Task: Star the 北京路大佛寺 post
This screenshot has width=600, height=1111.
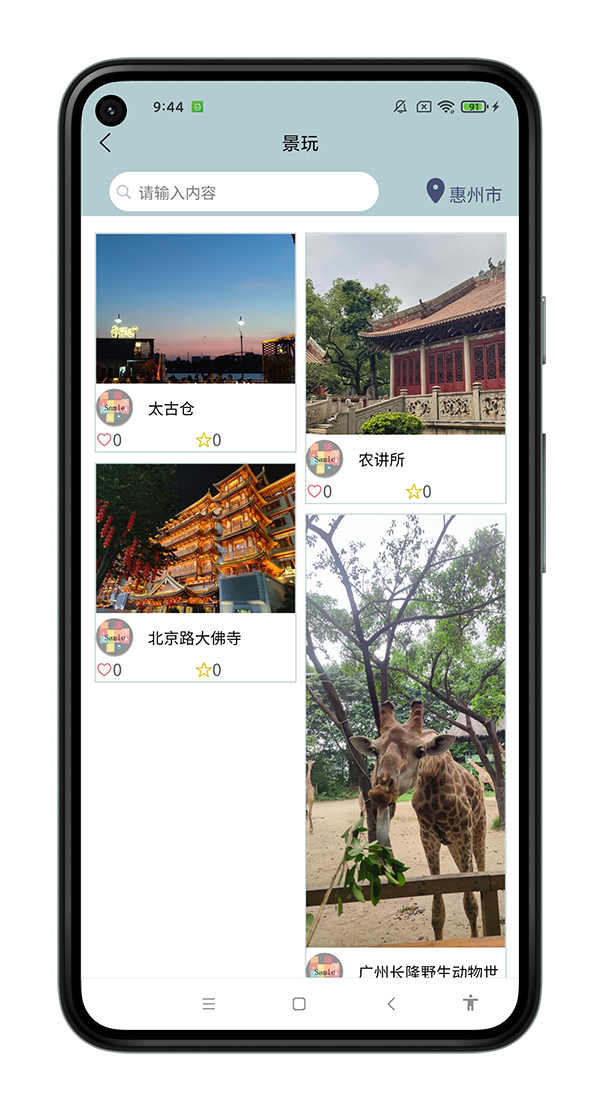Action: (x=203, y=670)
